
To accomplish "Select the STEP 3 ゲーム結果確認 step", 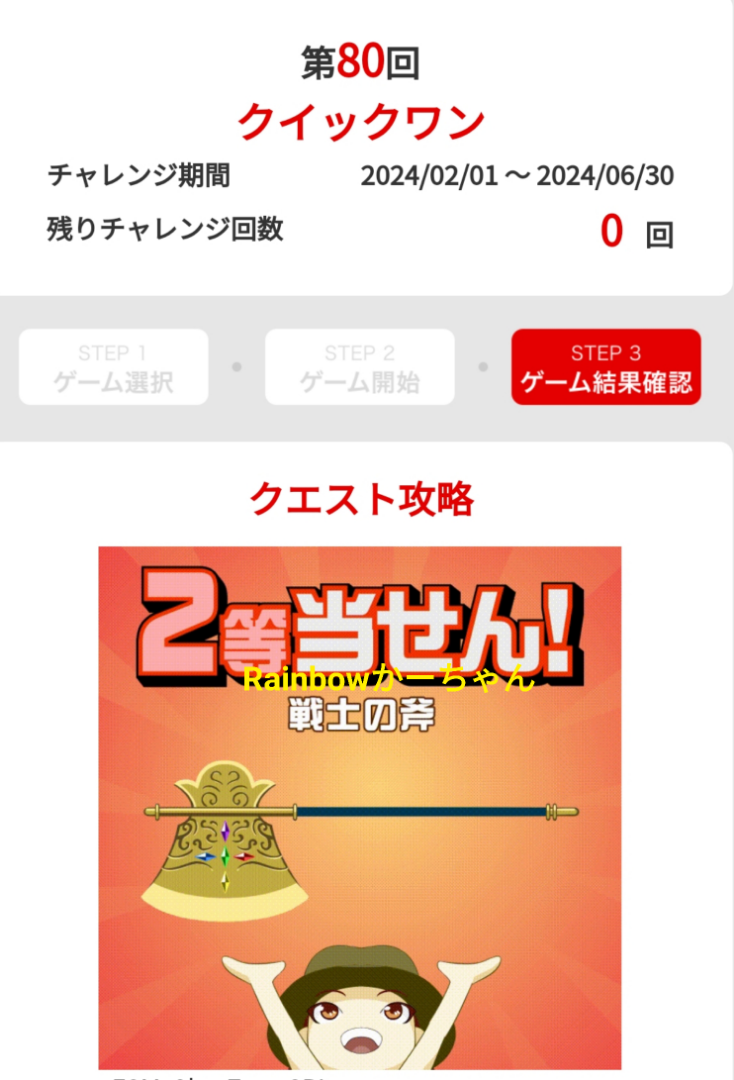I will pyautogui.click(x=606, y=367).
